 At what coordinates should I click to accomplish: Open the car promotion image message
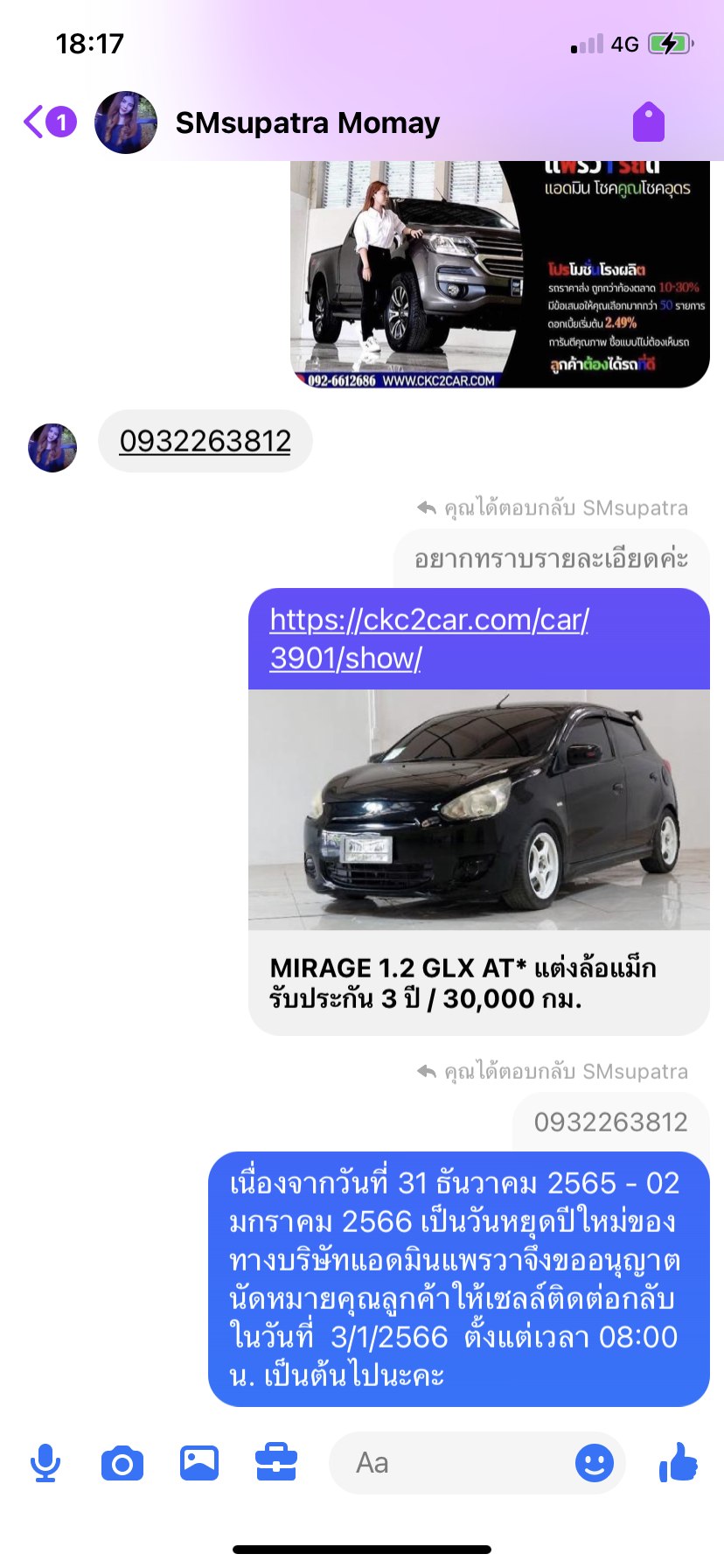pyautogui.click(x=499, y=273)
